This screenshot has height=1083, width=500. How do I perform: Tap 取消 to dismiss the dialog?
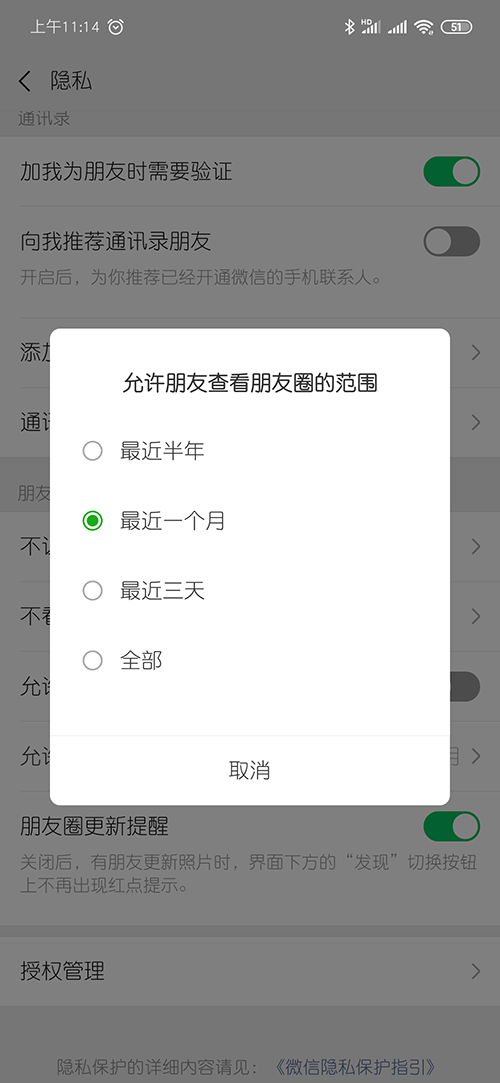point(249,770)
